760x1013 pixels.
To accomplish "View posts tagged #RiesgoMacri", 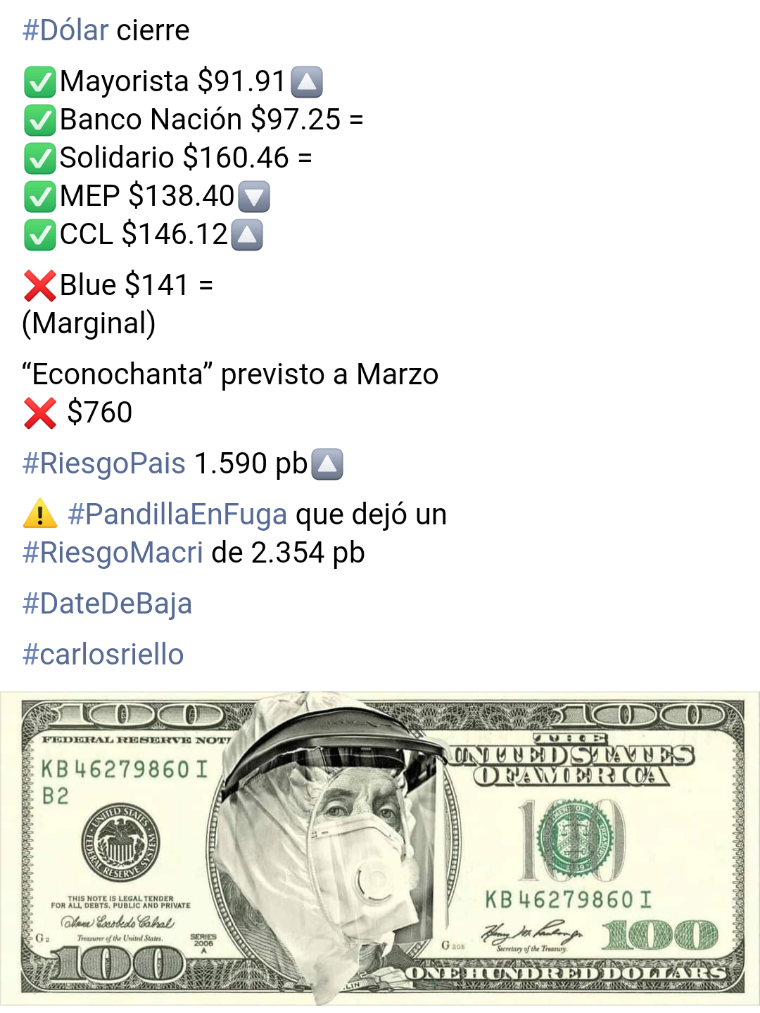I will click(113, 552).
